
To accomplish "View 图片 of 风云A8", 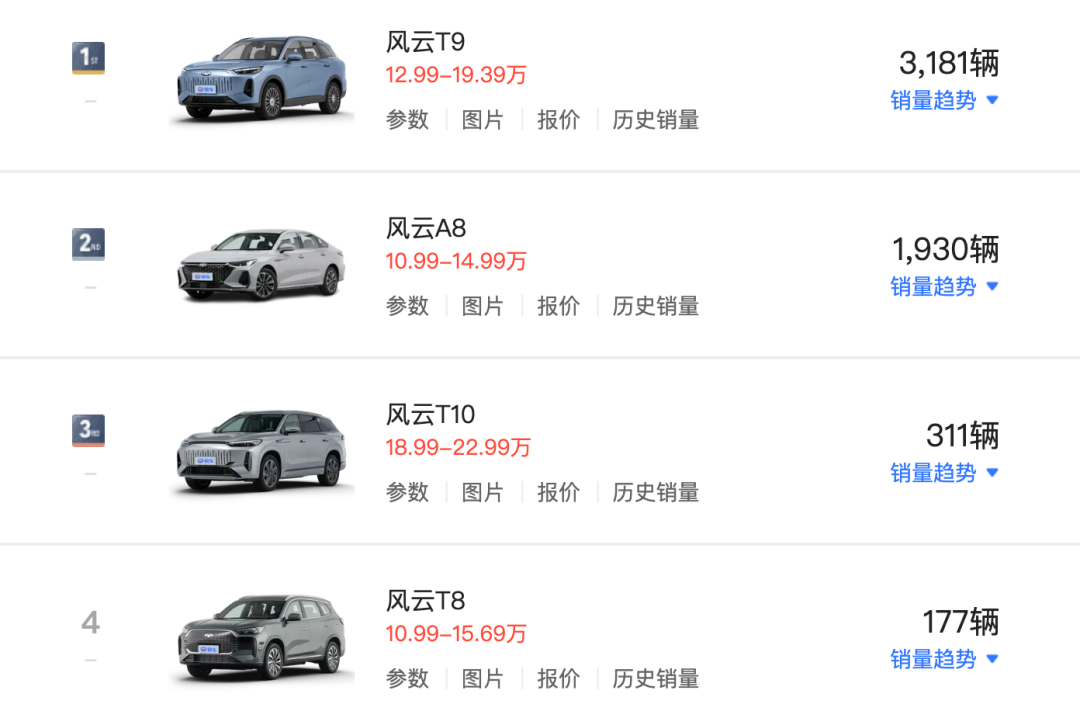I will click(482, 306).
